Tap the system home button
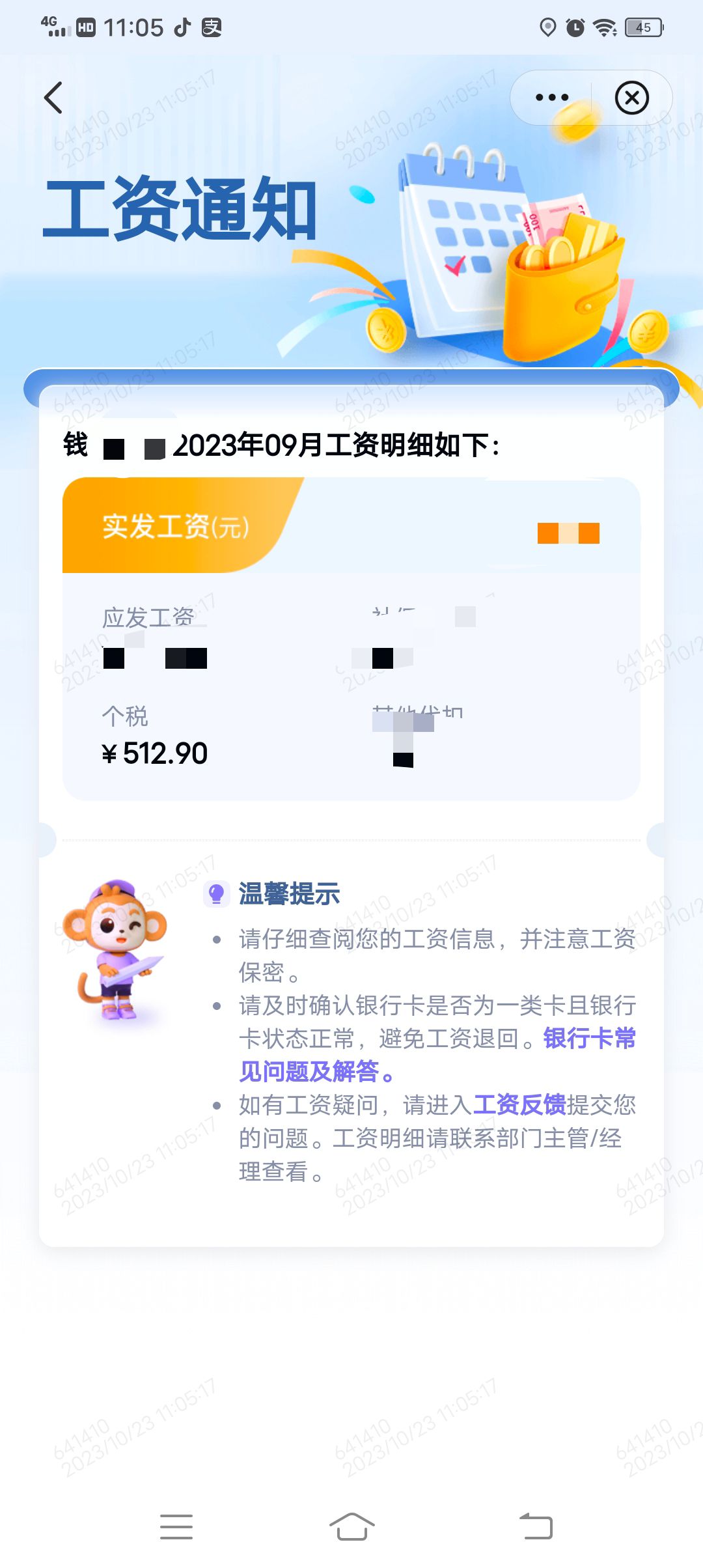 (x=351, y=1526)
